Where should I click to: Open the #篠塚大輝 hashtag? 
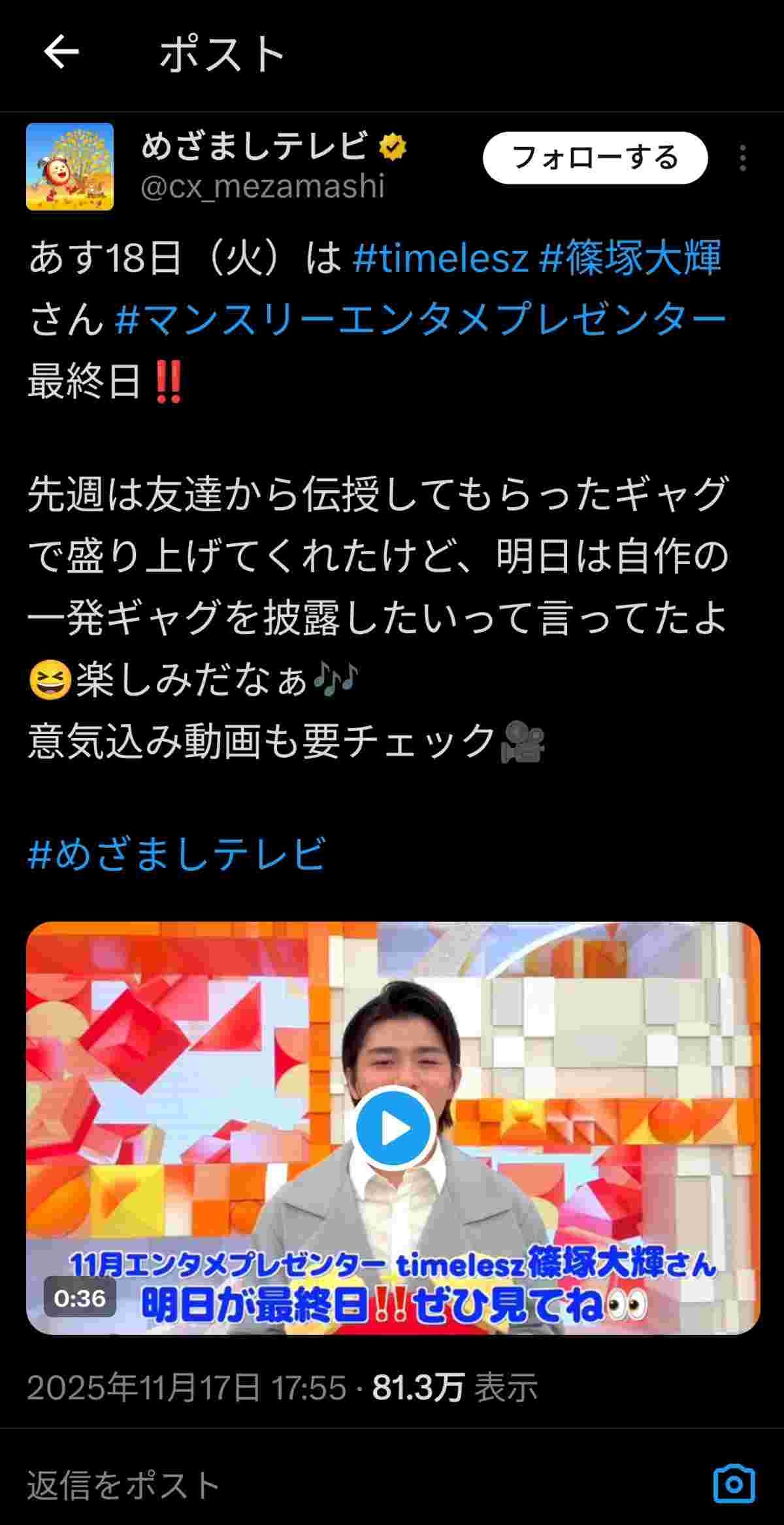click(630, 258)
